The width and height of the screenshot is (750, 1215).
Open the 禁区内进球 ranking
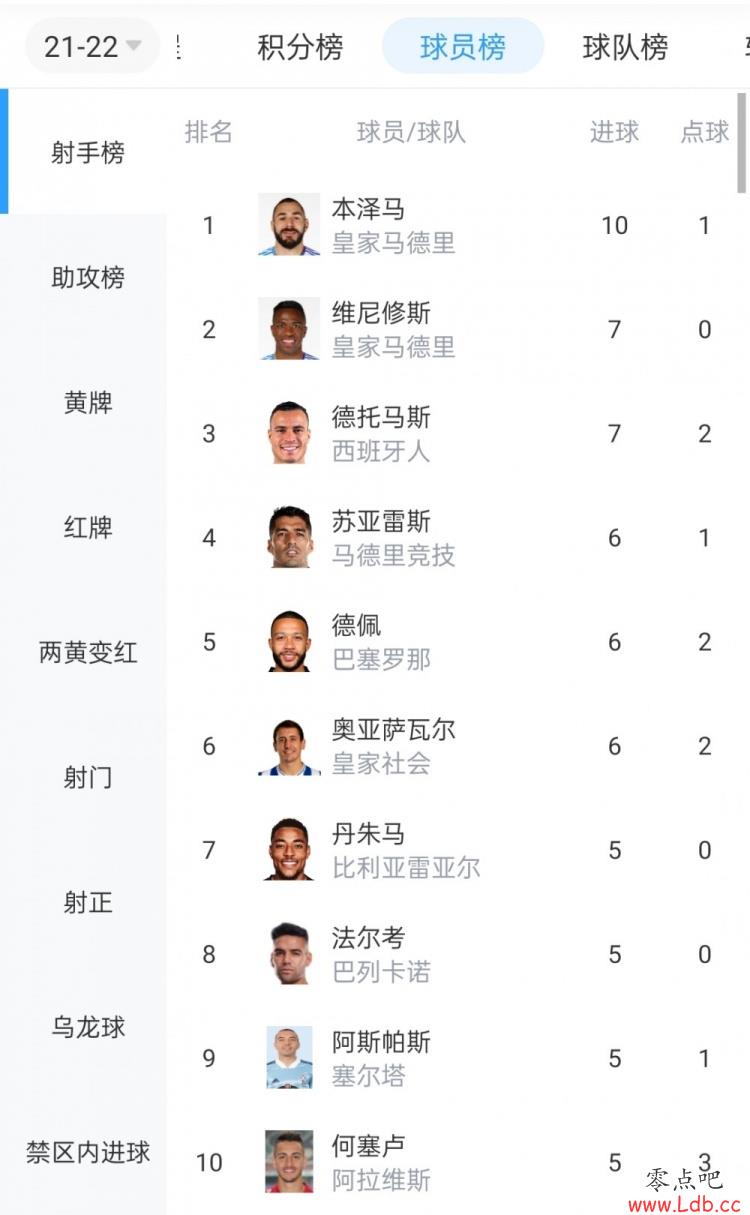[x=88, y=1152]
